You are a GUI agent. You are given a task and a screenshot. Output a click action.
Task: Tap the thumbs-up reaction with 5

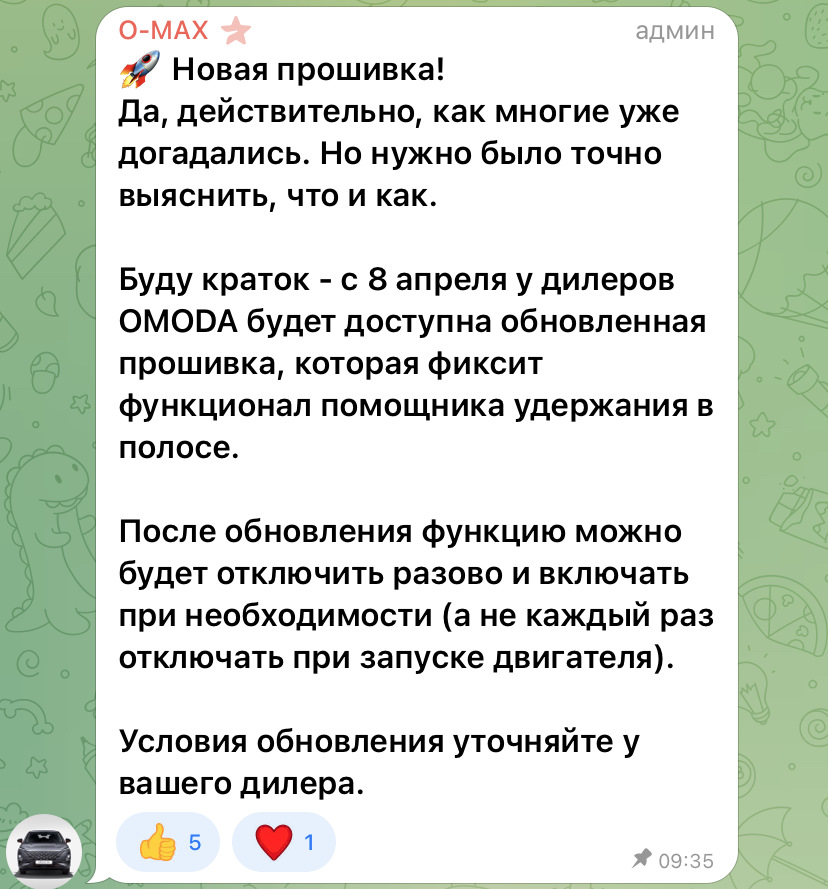coord(169,843)
